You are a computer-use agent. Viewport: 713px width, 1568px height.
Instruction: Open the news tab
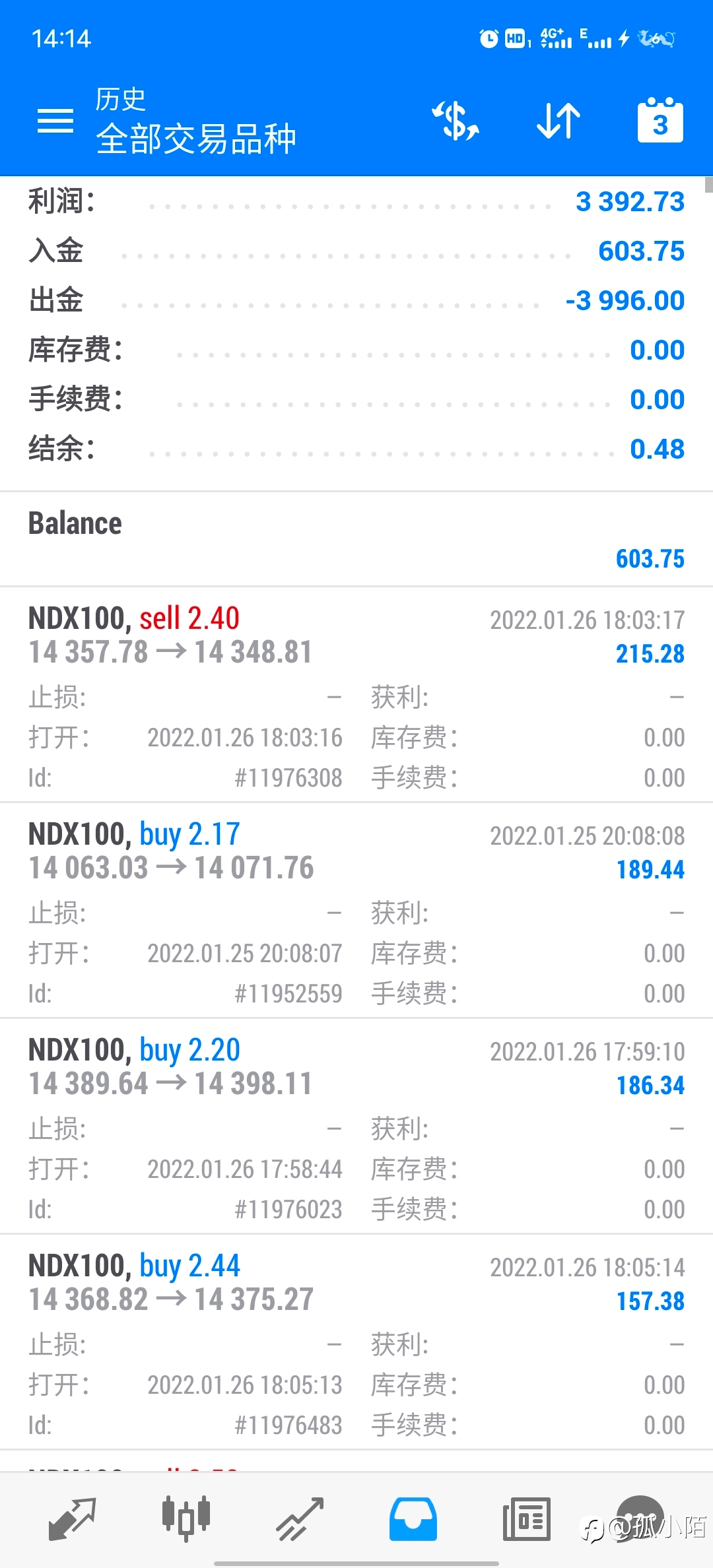[527, 1519]
